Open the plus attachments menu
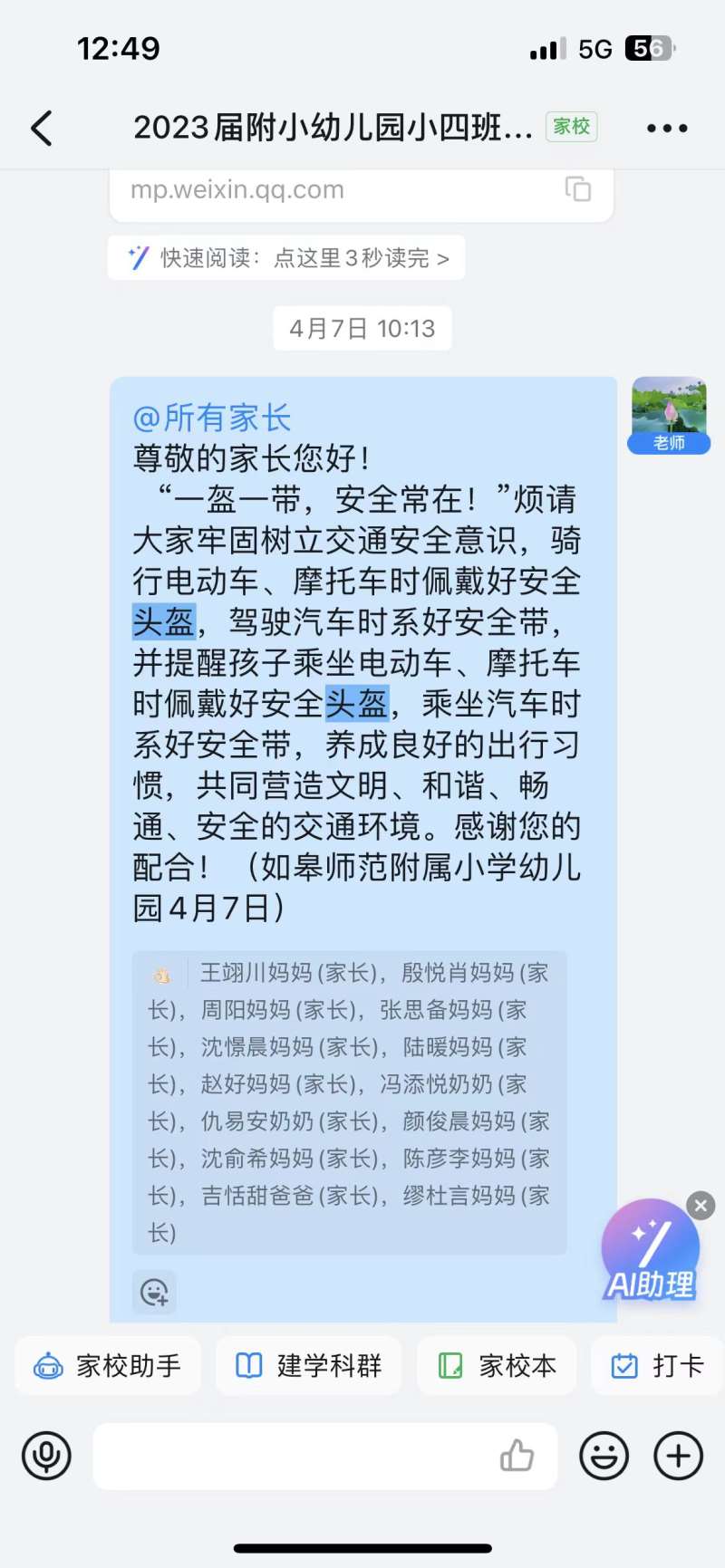This screenshot has width=725, height=1568. [x=678, y=1456]
